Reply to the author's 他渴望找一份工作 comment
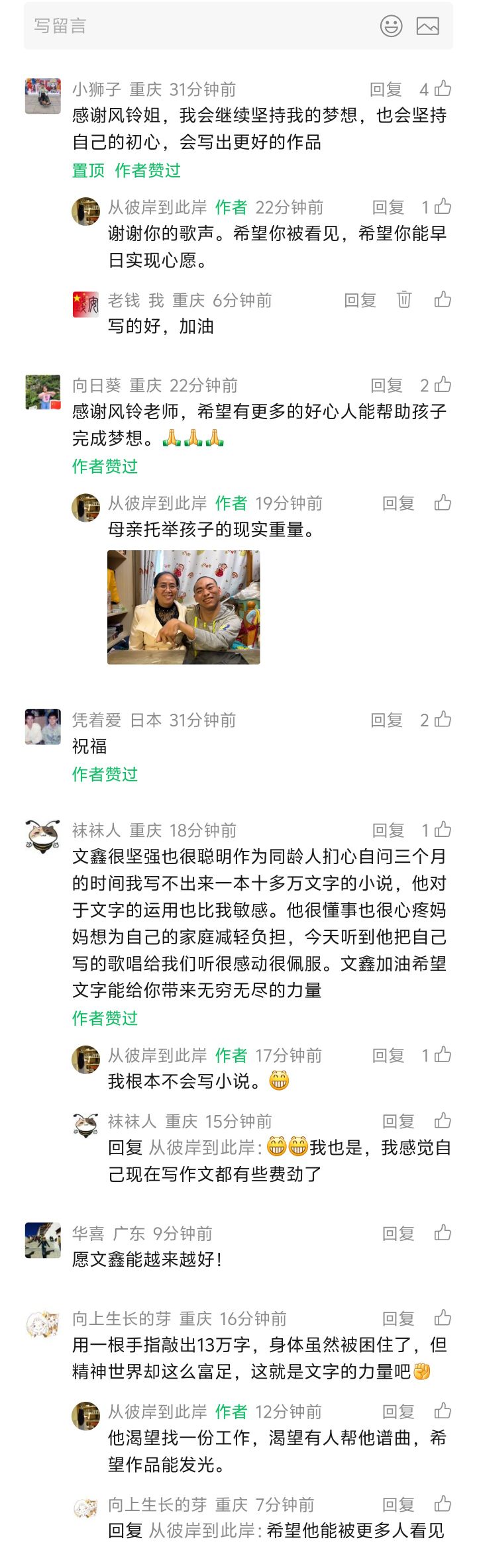Image resolution: width=477 pixels, height=1568 pixels. [398, 1412]
